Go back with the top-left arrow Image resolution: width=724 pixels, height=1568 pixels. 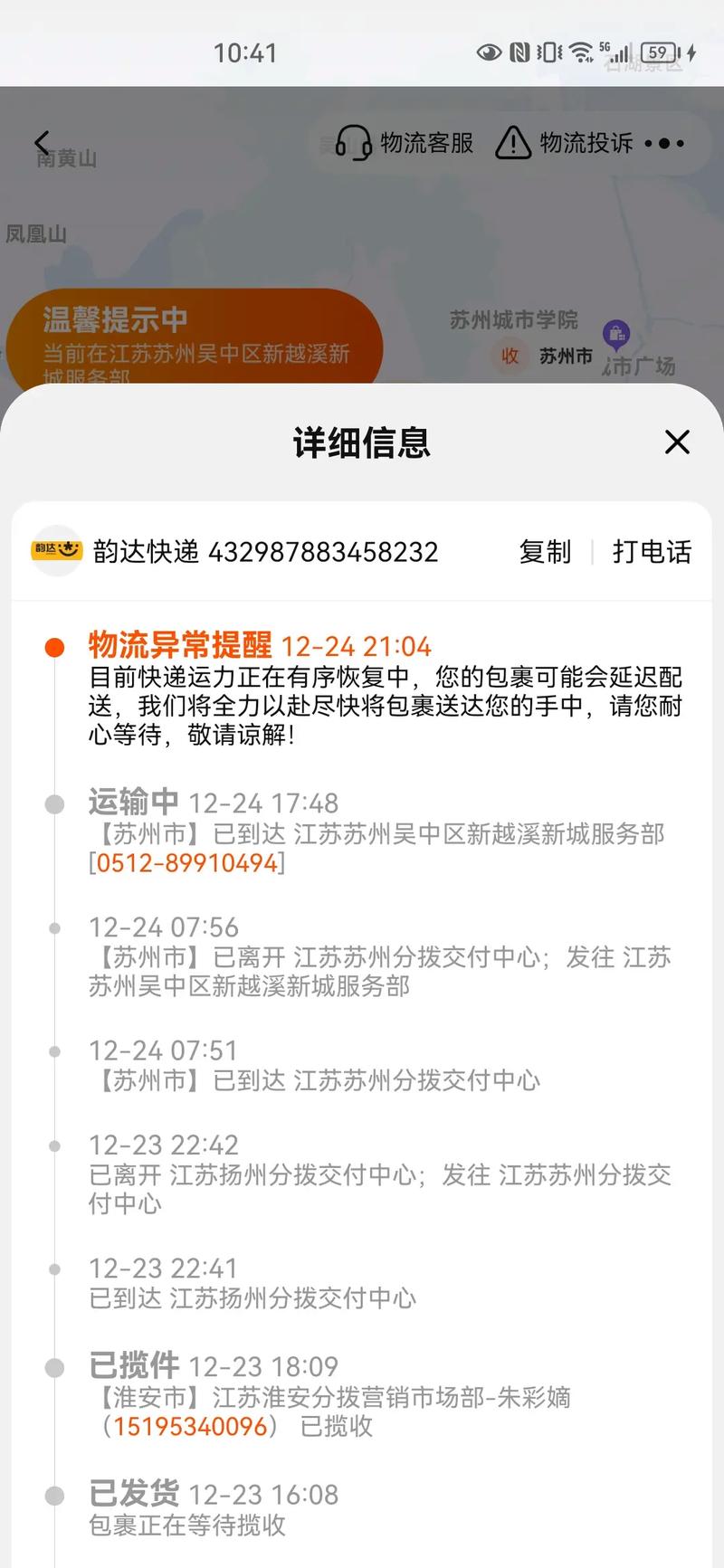42,143
